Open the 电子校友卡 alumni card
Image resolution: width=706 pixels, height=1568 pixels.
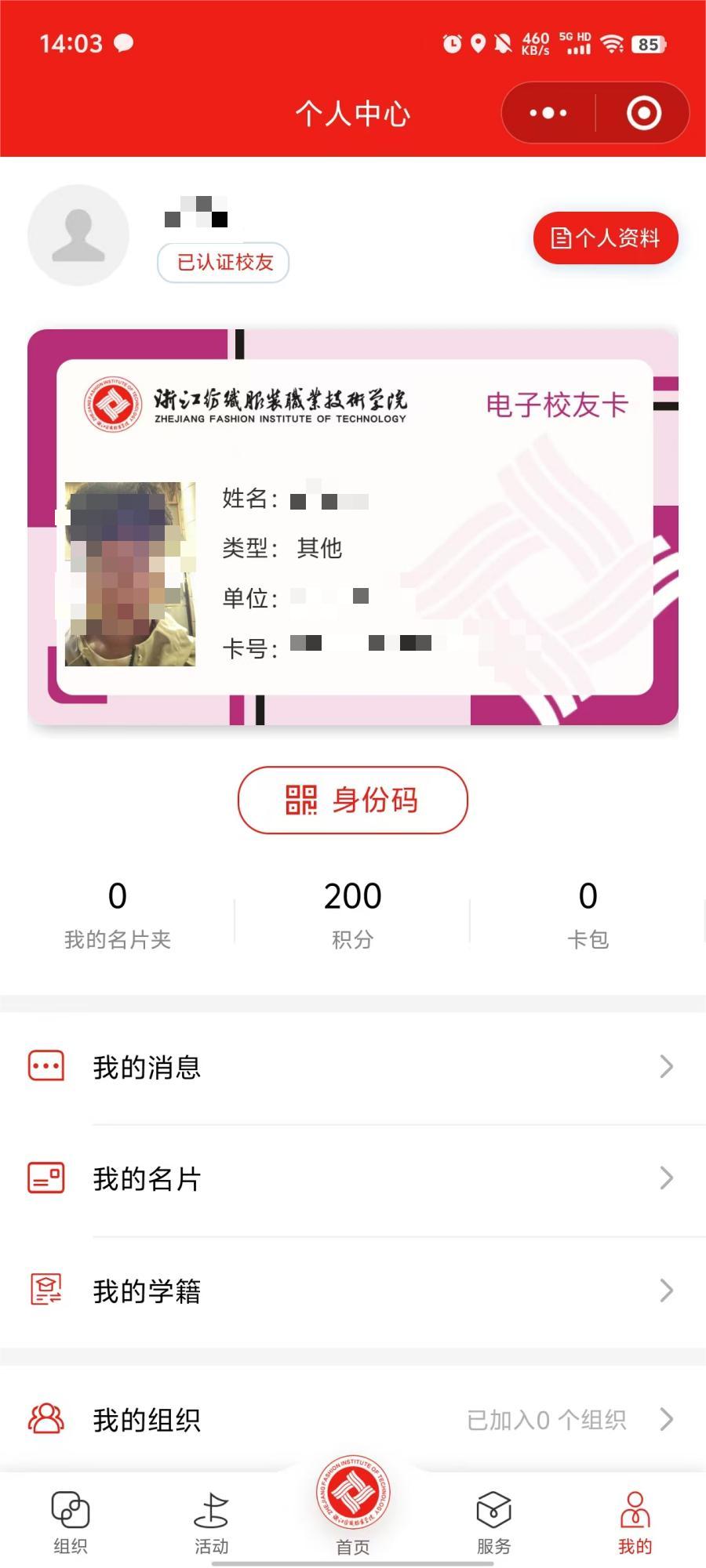tap(353, 527)
